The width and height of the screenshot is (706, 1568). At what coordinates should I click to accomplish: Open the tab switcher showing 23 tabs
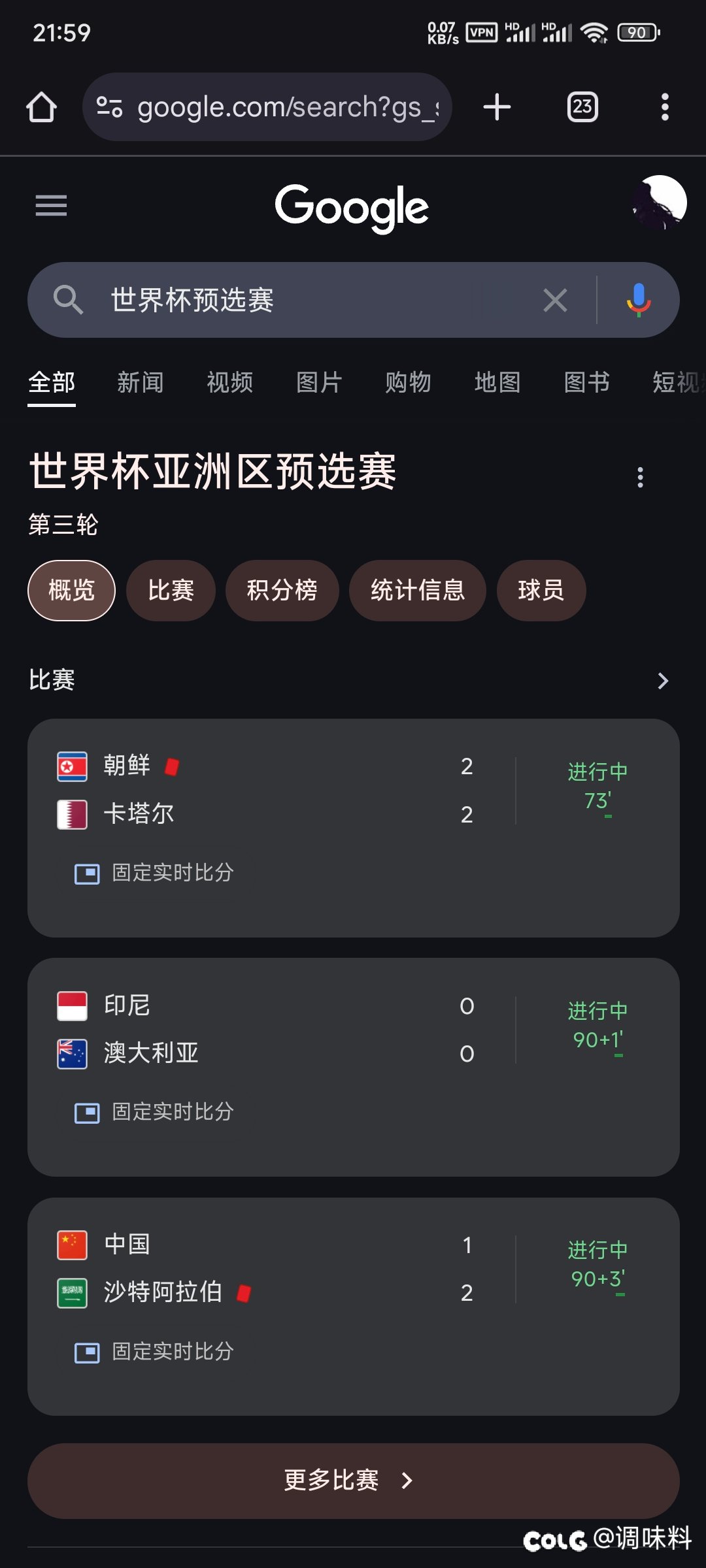coord(582,107)
